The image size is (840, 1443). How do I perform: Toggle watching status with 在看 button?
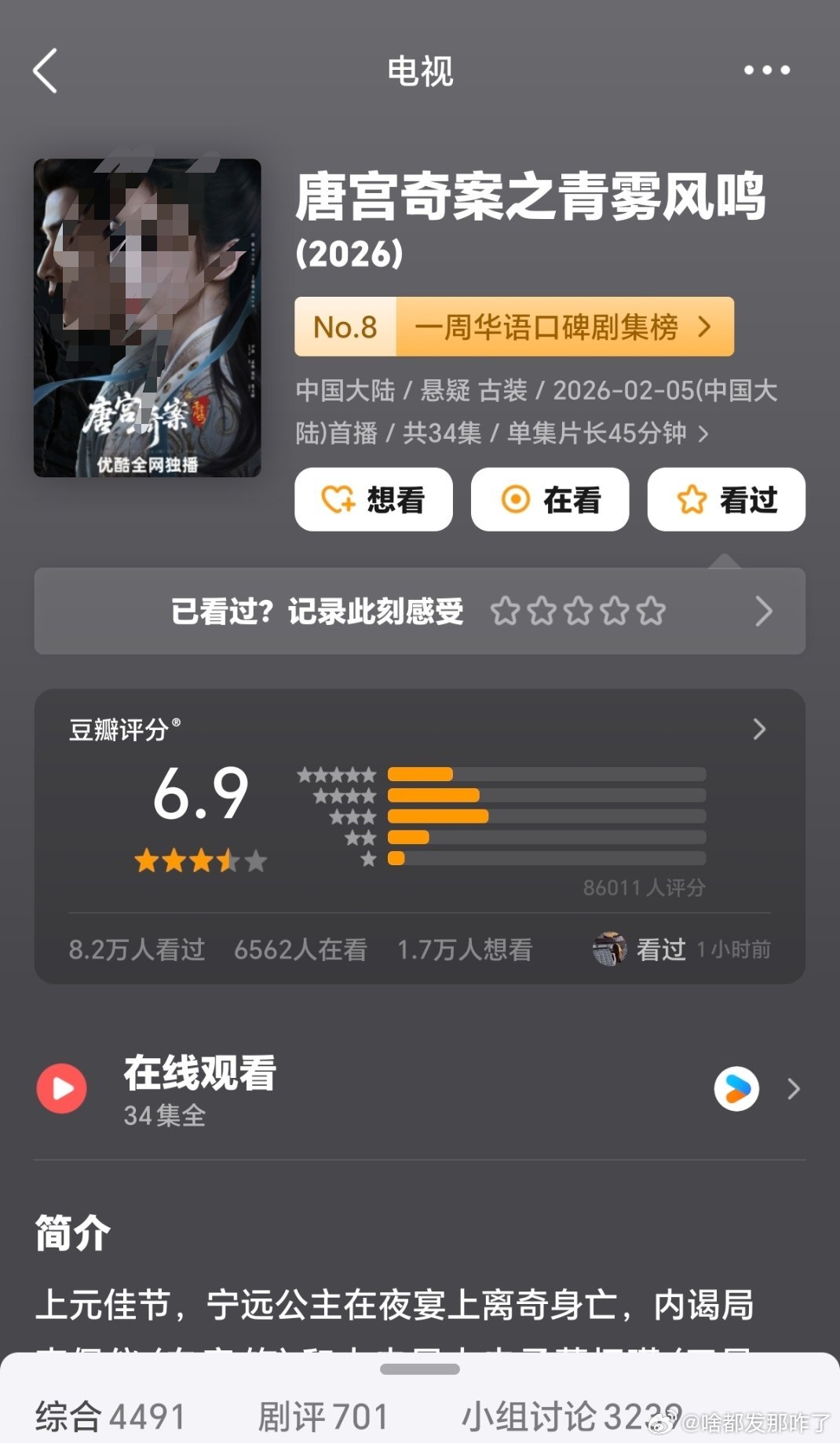pos(550,499)
